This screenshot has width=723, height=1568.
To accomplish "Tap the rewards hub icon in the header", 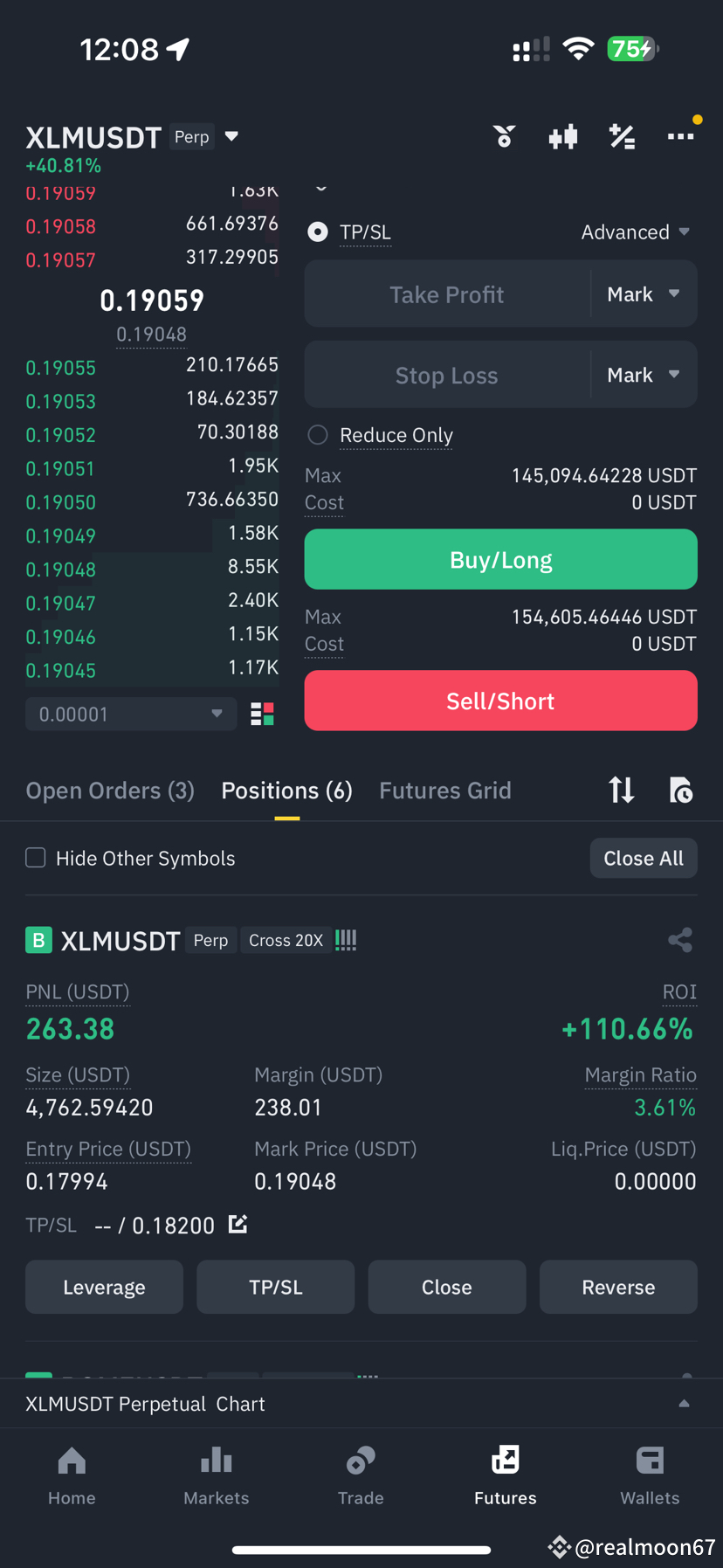I will point(504,136).
